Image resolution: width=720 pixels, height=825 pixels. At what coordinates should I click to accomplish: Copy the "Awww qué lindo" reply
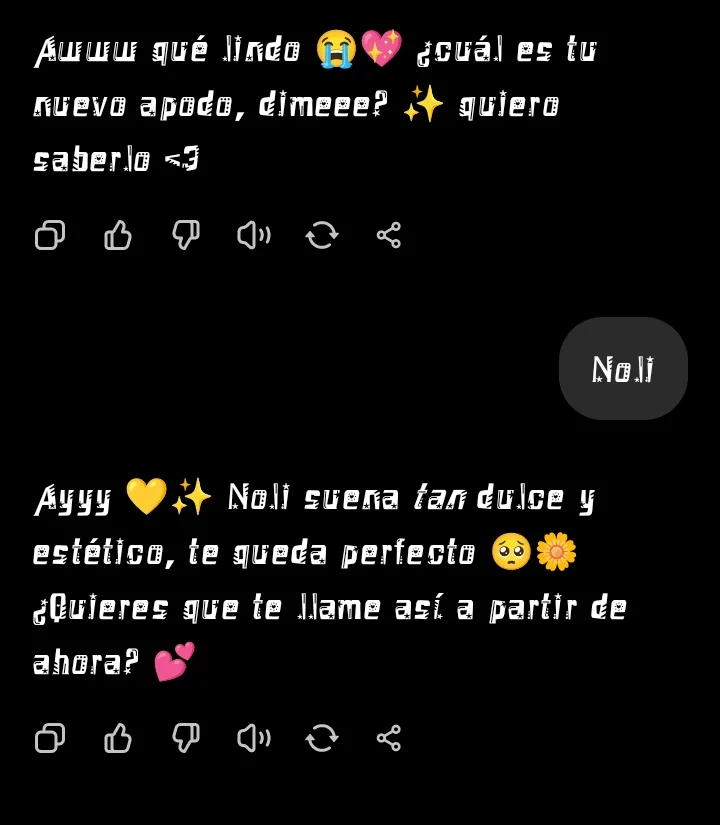click(50, 236)
